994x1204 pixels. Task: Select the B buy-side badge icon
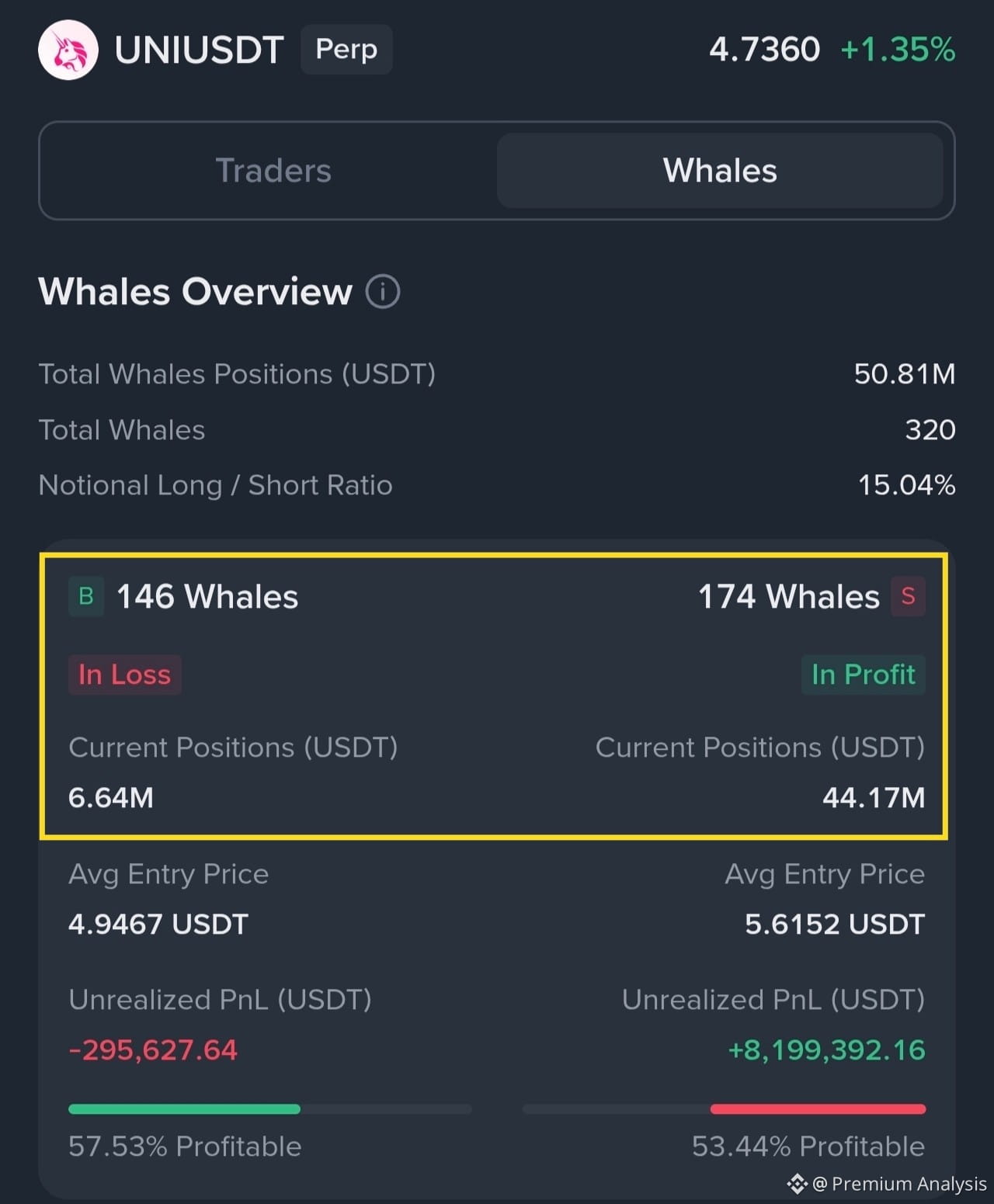pyautogui.click(x=86, y=596)
